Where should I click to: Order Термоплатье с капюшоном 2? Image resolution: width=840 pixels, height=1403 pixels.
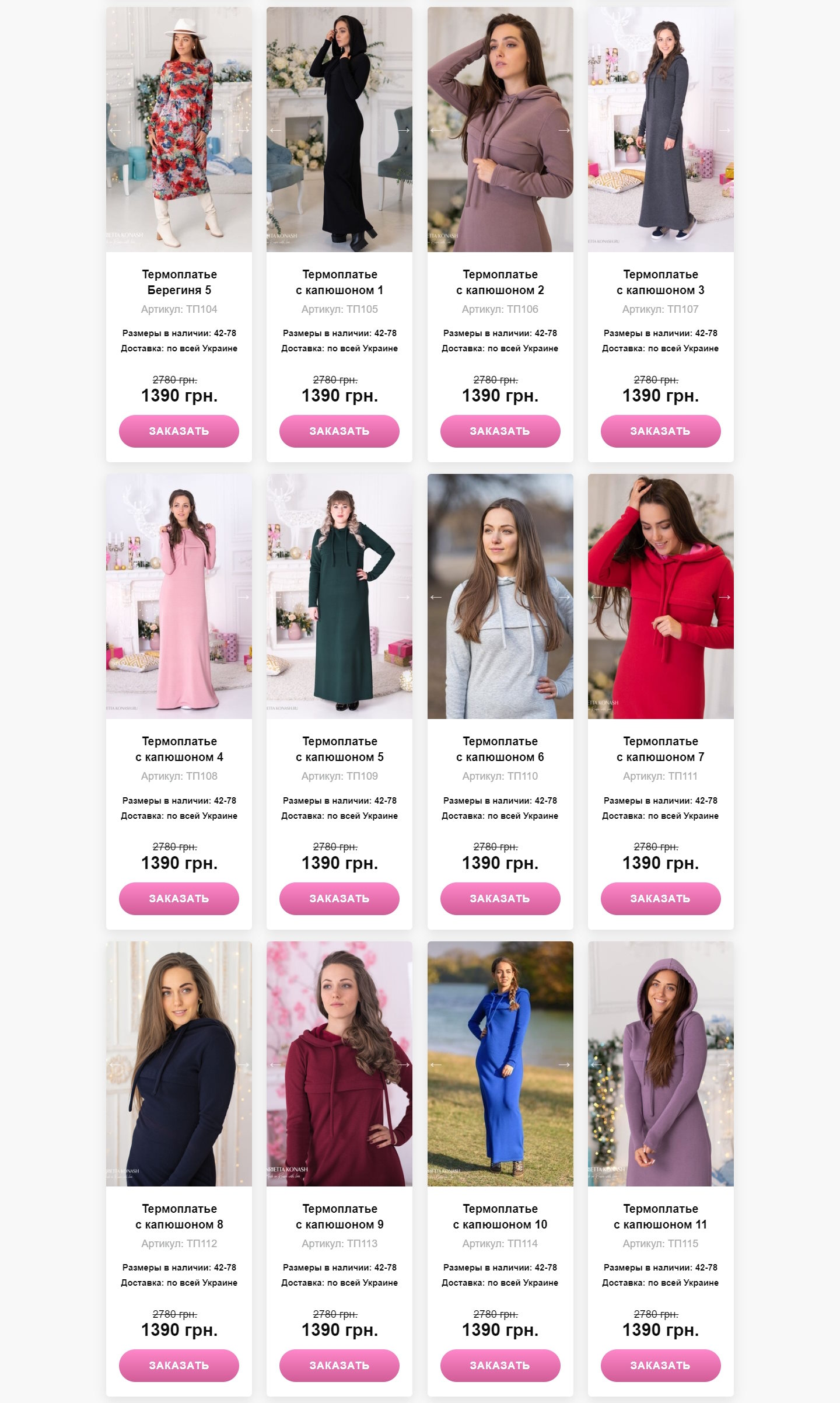click(500, 431)
